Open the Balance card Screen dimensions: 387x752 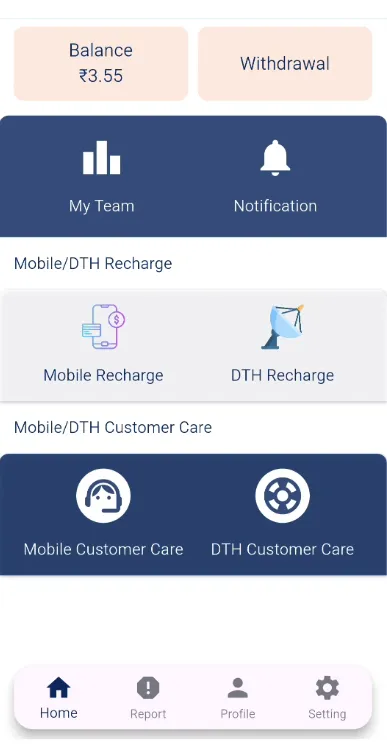click(101, 63)
